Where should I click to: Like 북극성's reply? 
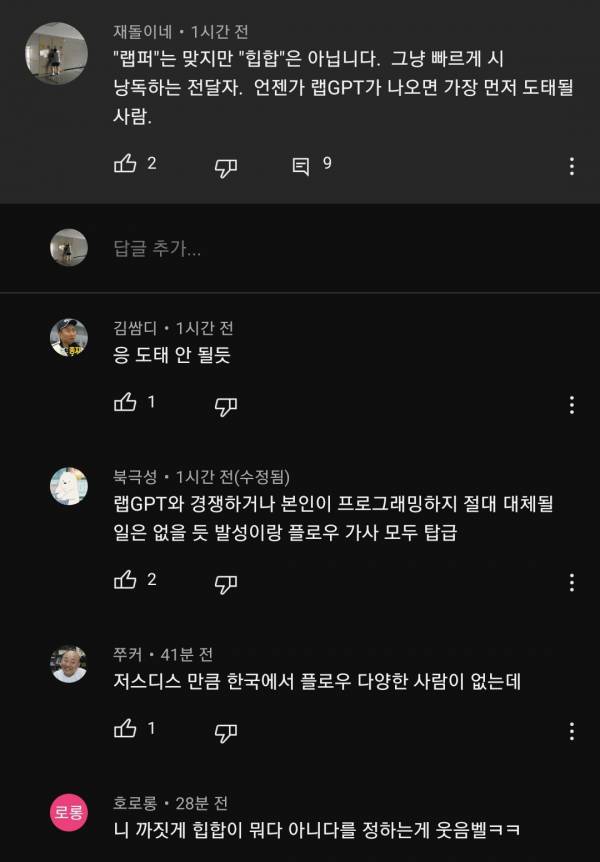pos(125,580)
